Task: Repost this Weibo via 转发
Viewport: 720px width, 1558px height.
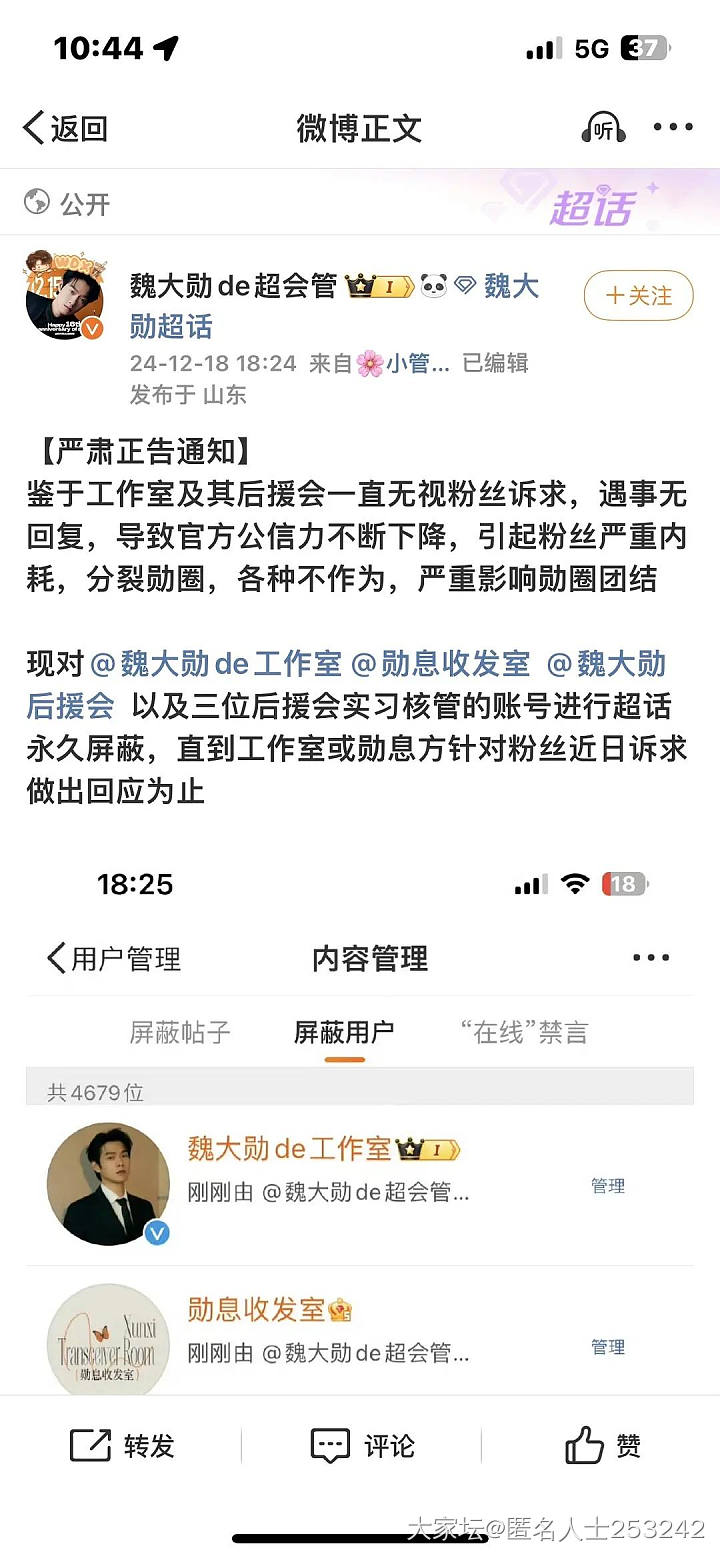Action: [122, 1445]
